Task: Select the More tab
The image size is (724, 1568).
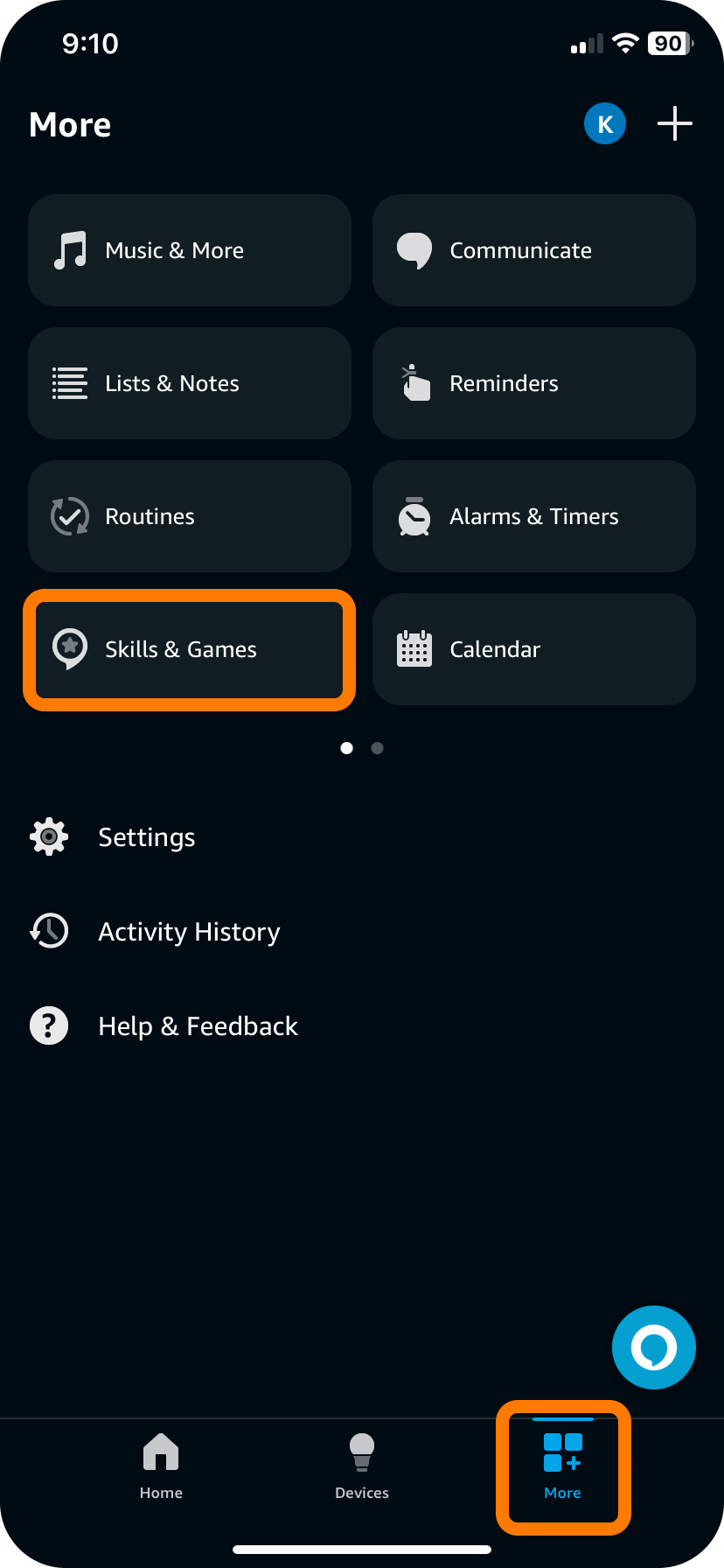Action: pyautogui.click(x=562, y=1466)
